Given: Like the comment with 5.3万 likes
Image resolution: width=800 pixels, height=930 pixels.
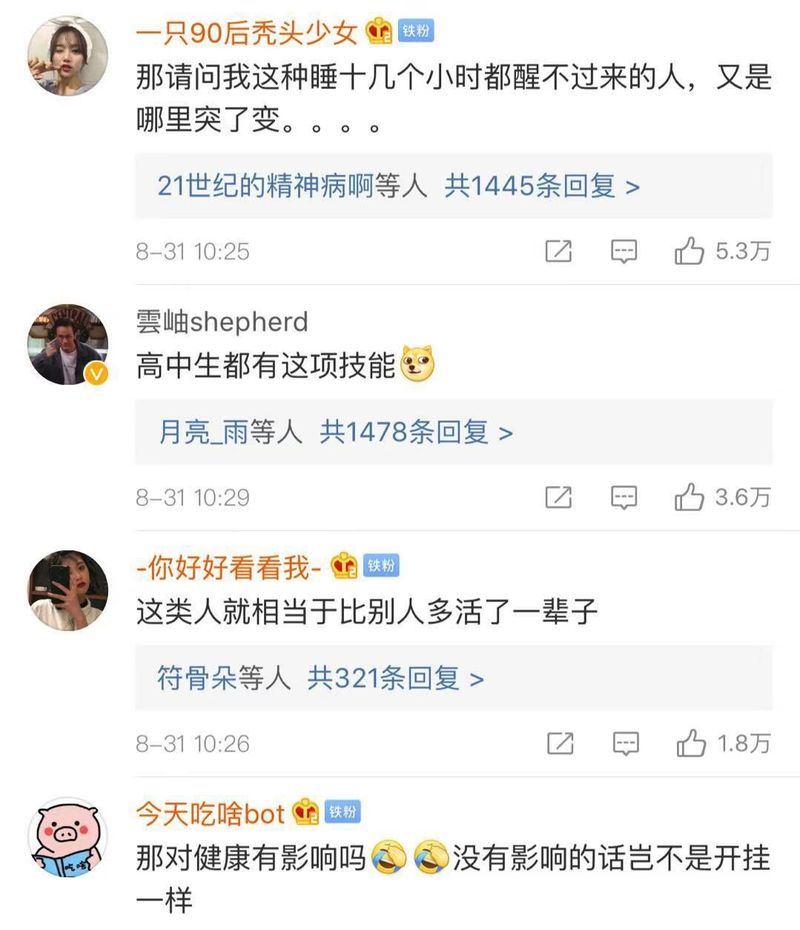Looking at the screenshot, I should point(690,252).
